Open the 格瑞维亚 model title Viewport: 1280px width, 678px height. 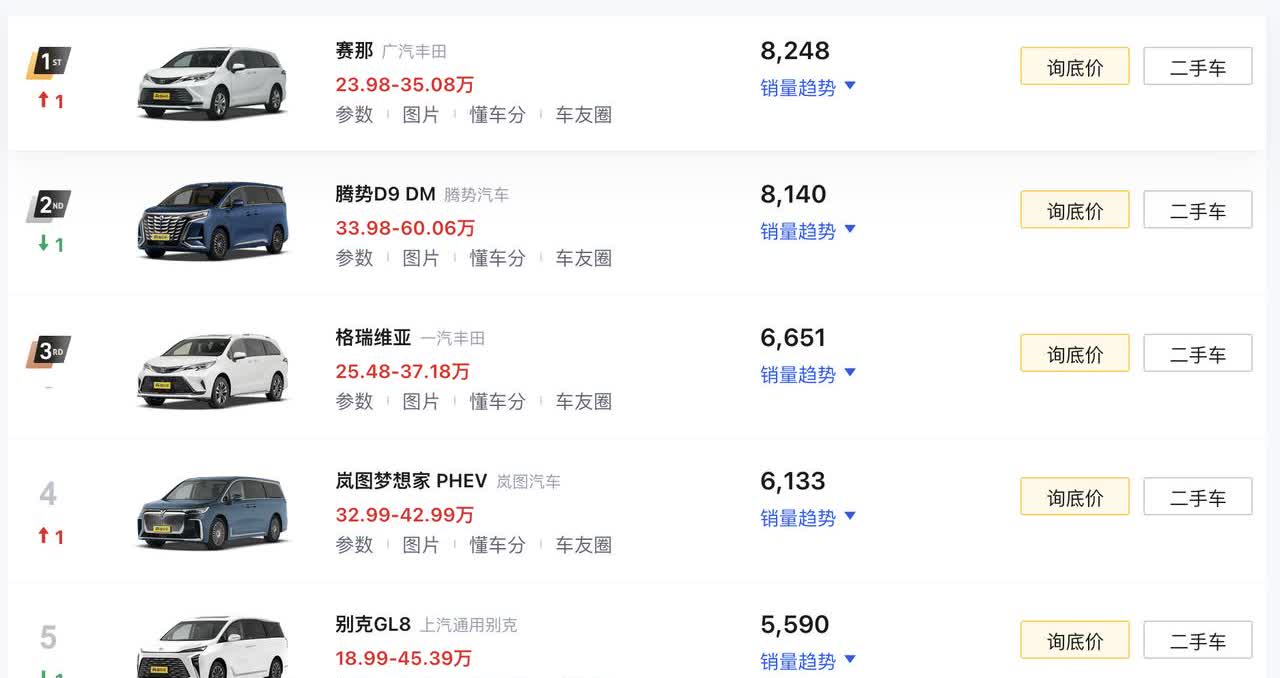click(x=373, y=338)
